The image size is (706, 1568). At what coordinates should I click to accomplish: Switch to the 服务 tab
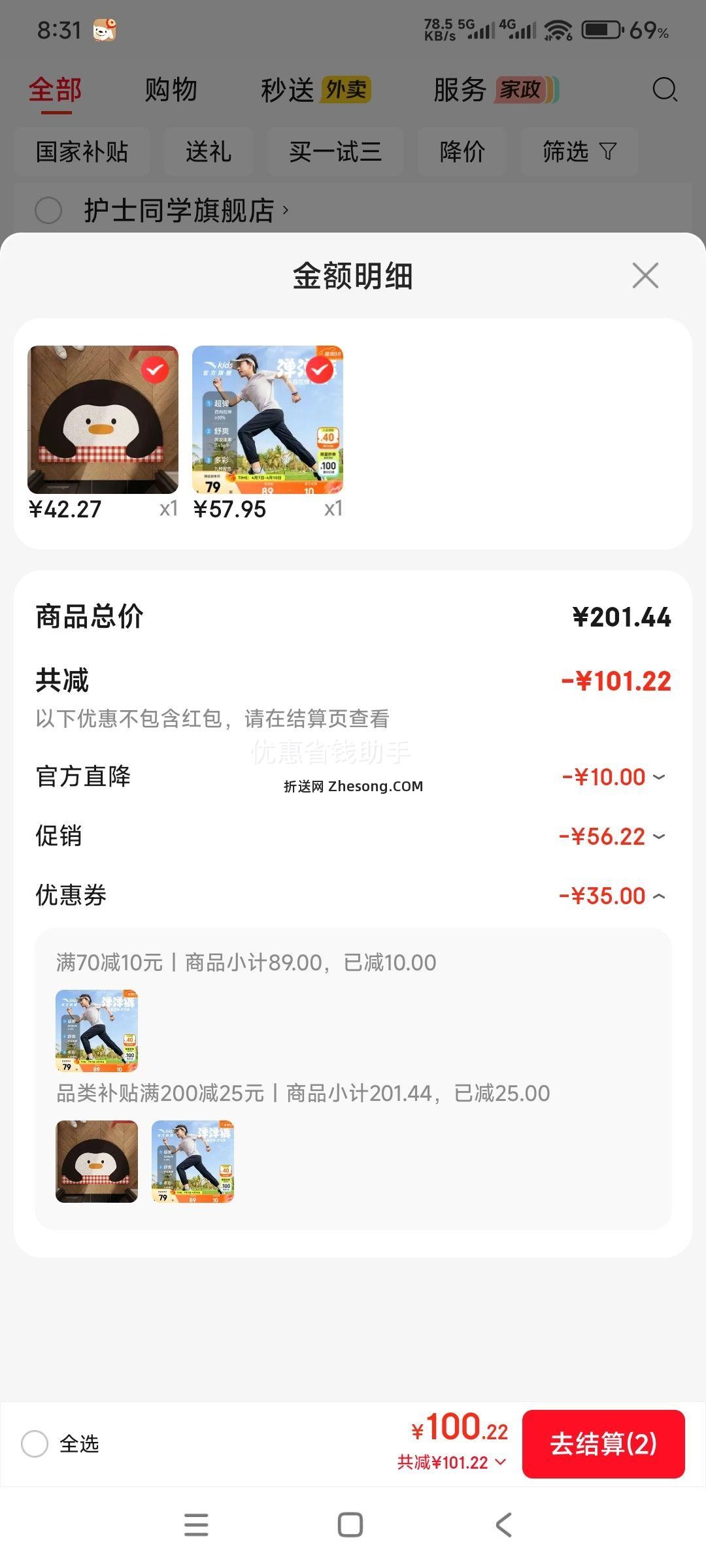pyautogui.click(x=460, y=90)
